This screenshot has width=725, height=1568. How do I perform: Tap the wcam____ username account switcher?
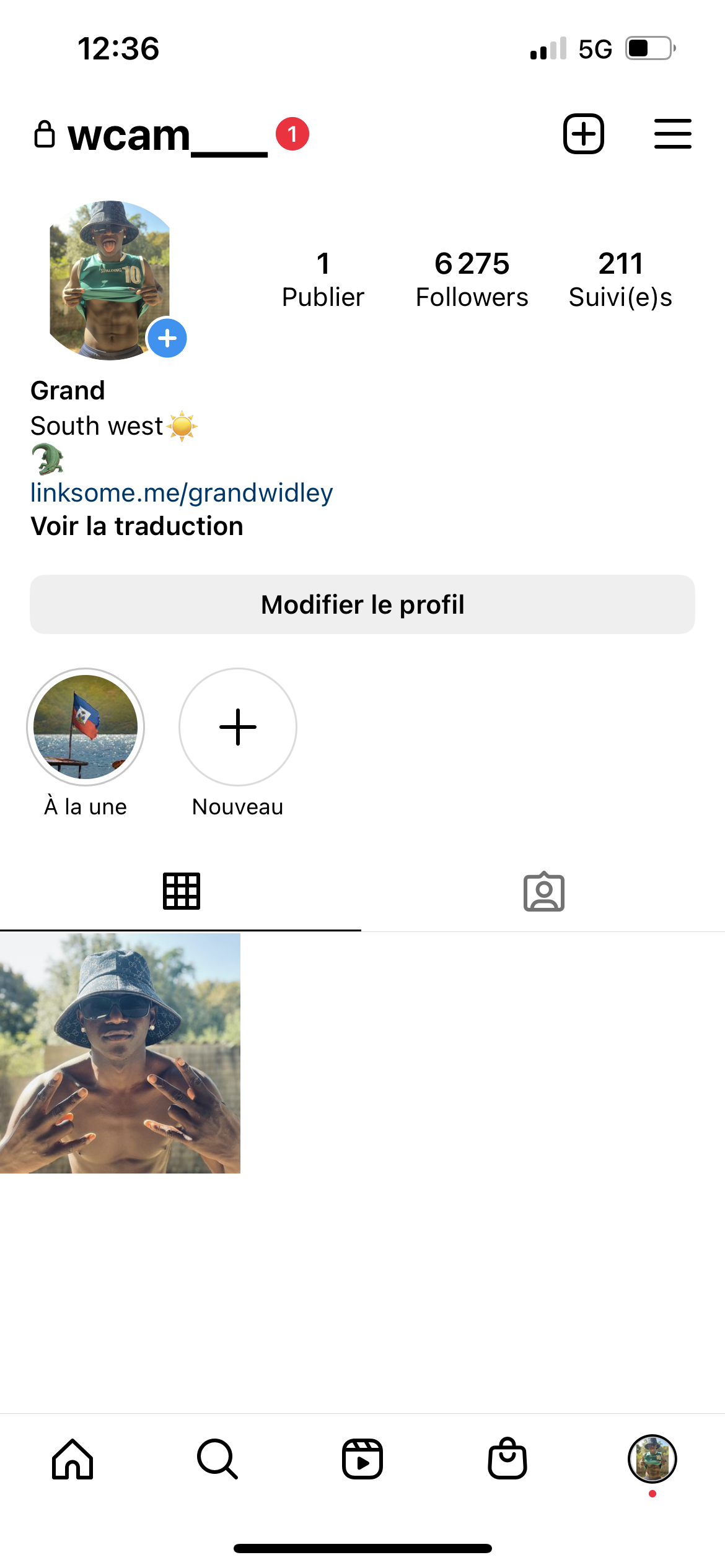(167, 135)
